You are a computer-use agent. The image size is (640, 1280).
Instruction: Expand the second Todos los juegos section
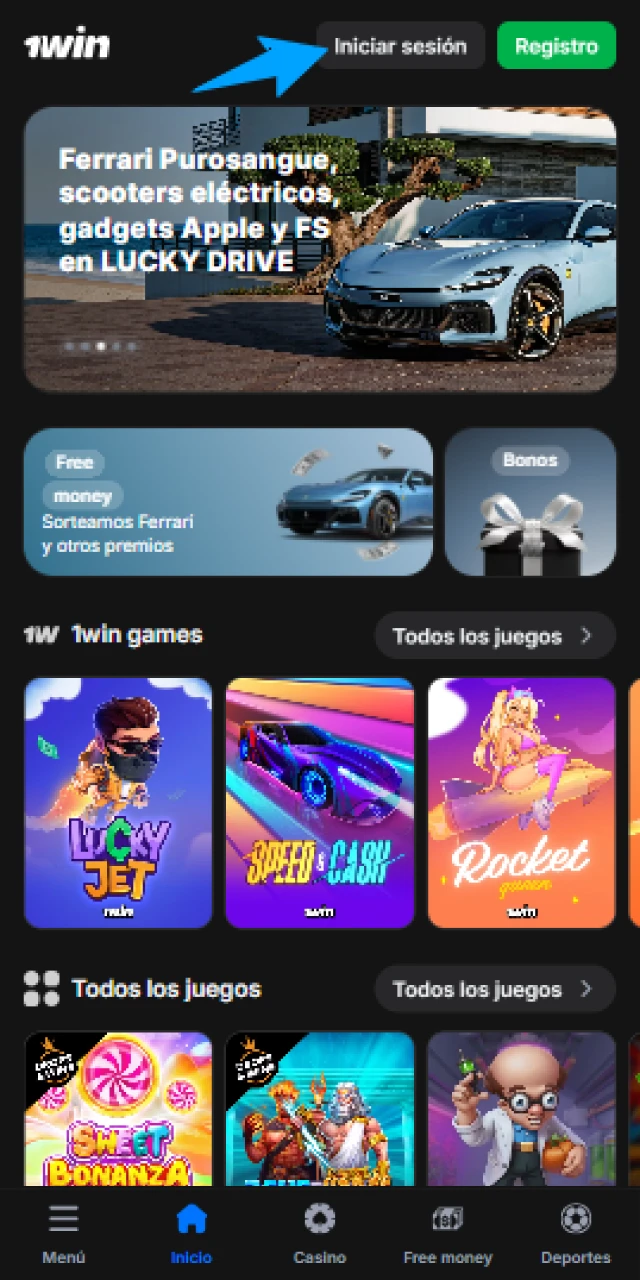[x=494, y=989]
